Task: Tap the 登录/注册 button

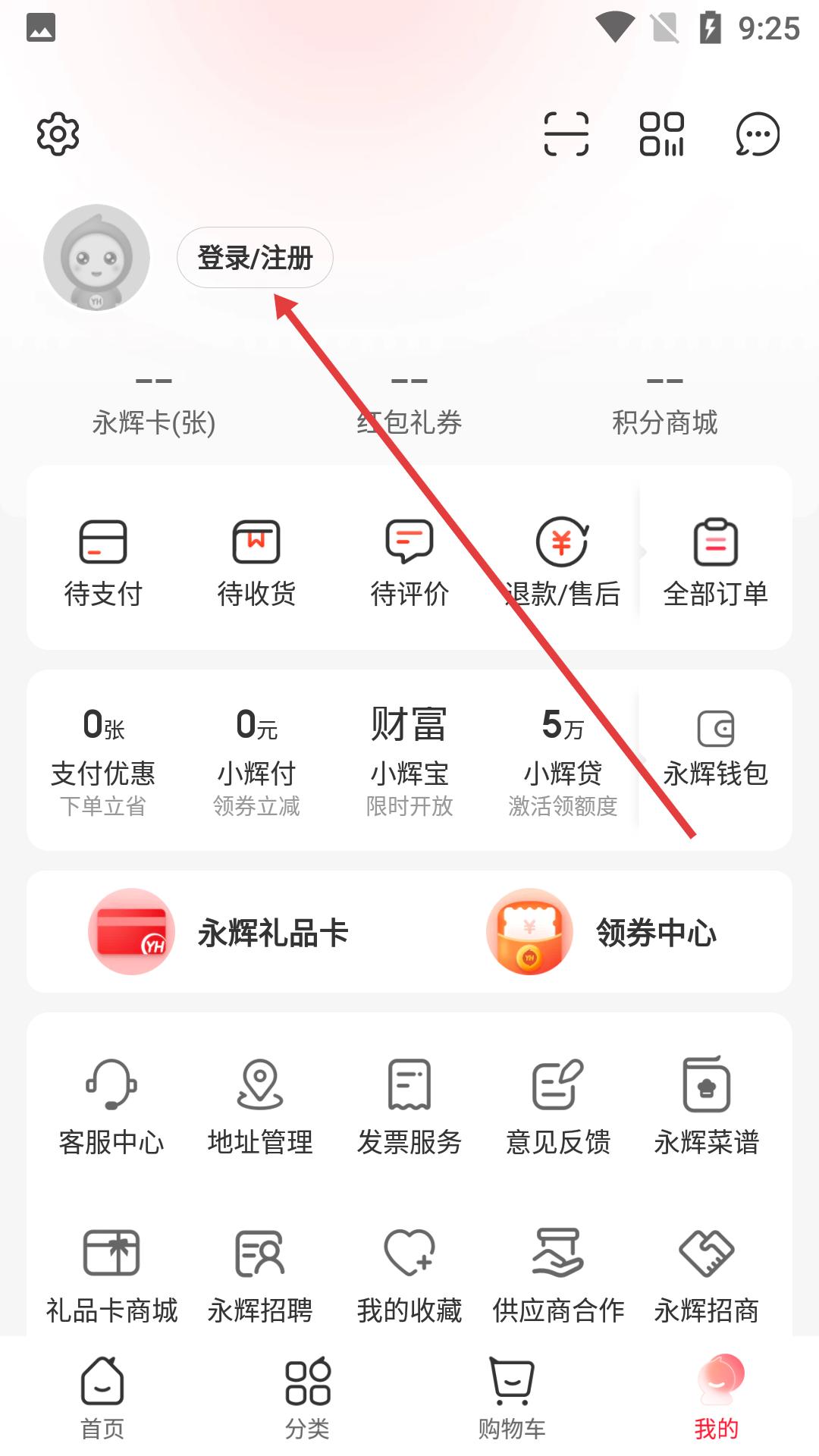Action: (x=255, y=258)
